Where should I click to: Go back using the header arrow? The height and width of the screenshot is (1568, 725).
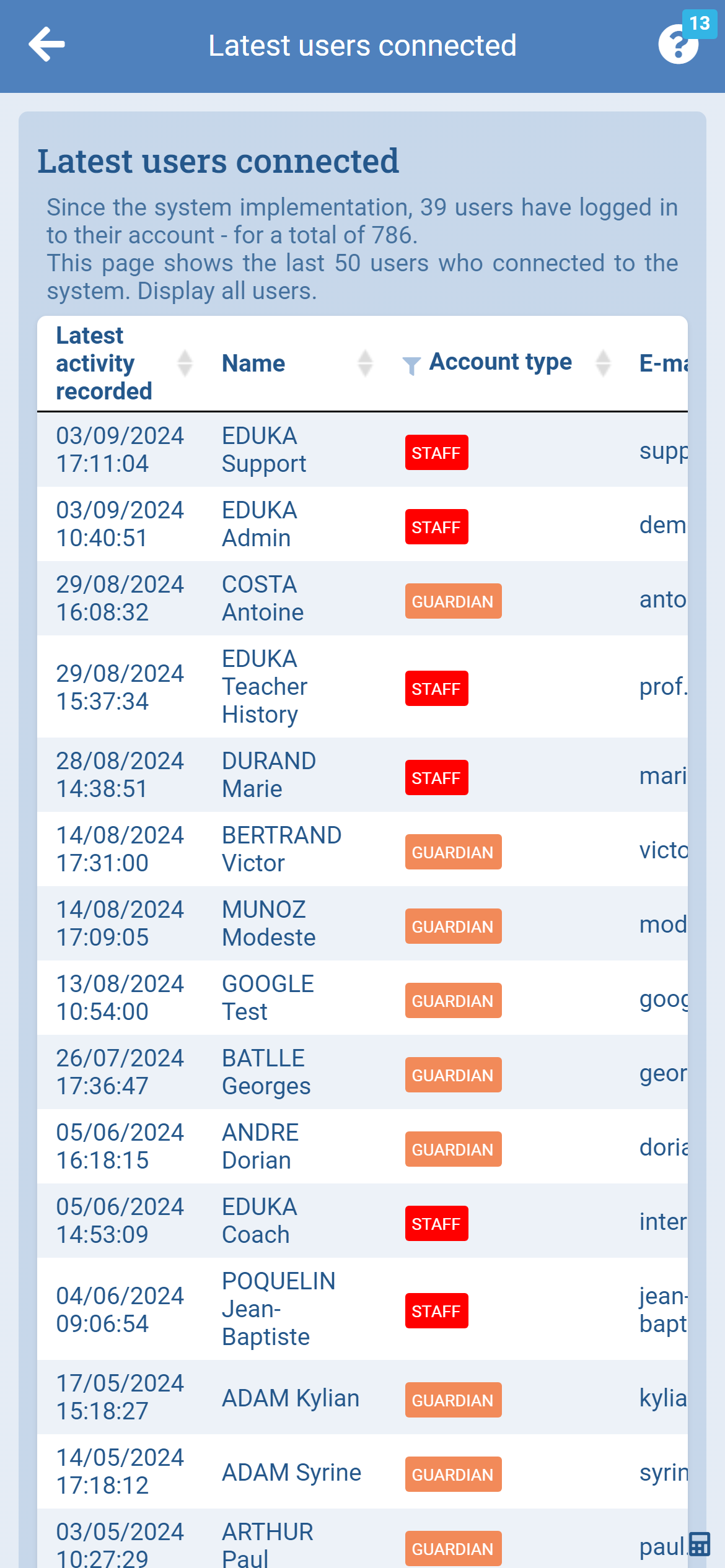tap(46, 45)
